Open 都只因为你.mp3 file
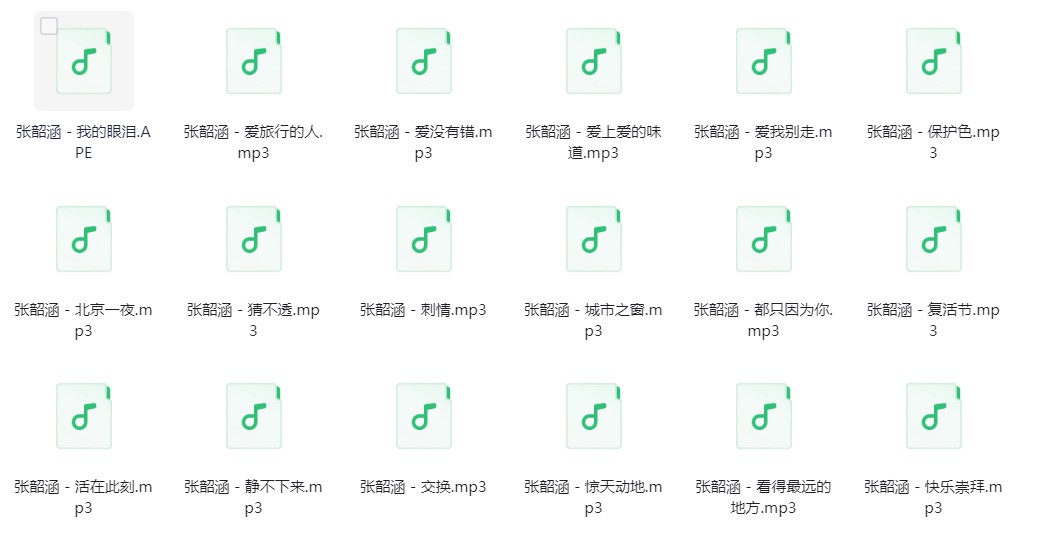 pyautogui.click(x=764, y=239)
